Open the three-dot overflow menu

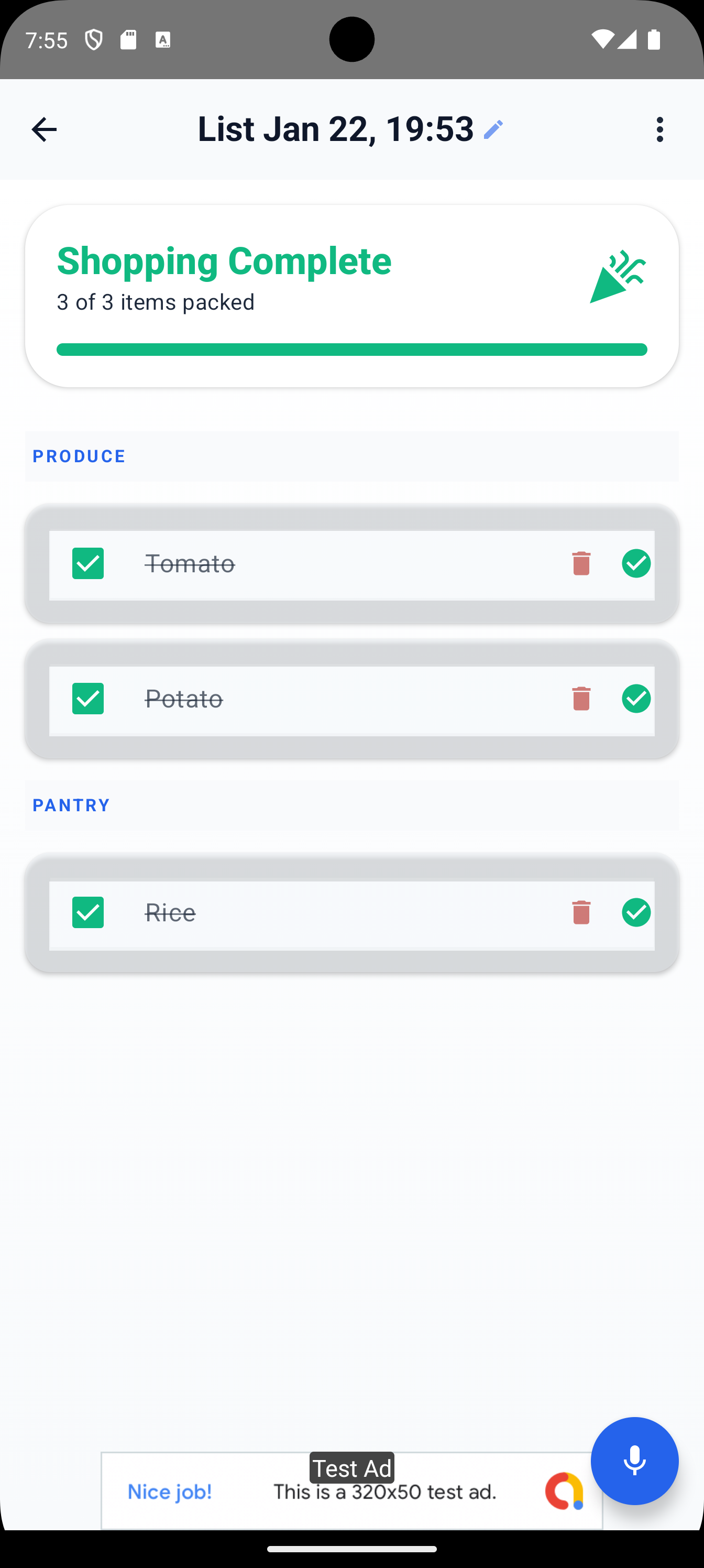[x=659, y=128]
